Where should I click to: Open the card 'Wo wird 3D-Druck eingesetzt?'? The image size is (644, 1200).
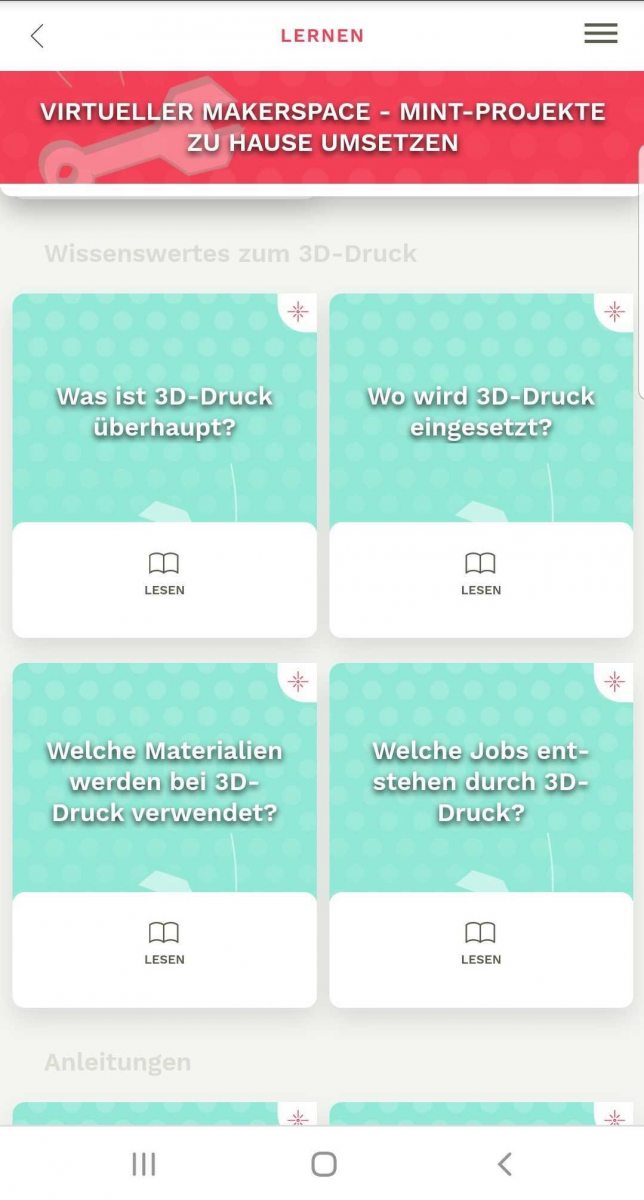pos(481,412)
